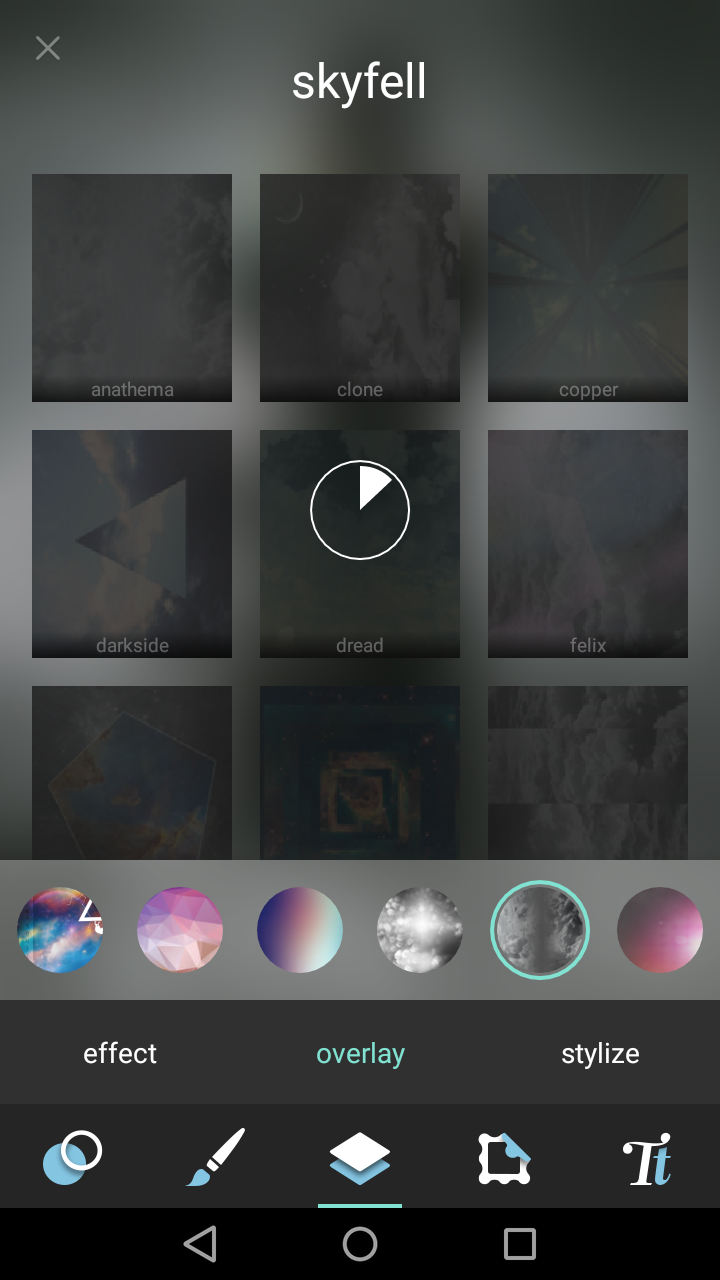Select the felix overlay
The width and height of the screenshot is (720, 1280).
click(x=588, y=543)
